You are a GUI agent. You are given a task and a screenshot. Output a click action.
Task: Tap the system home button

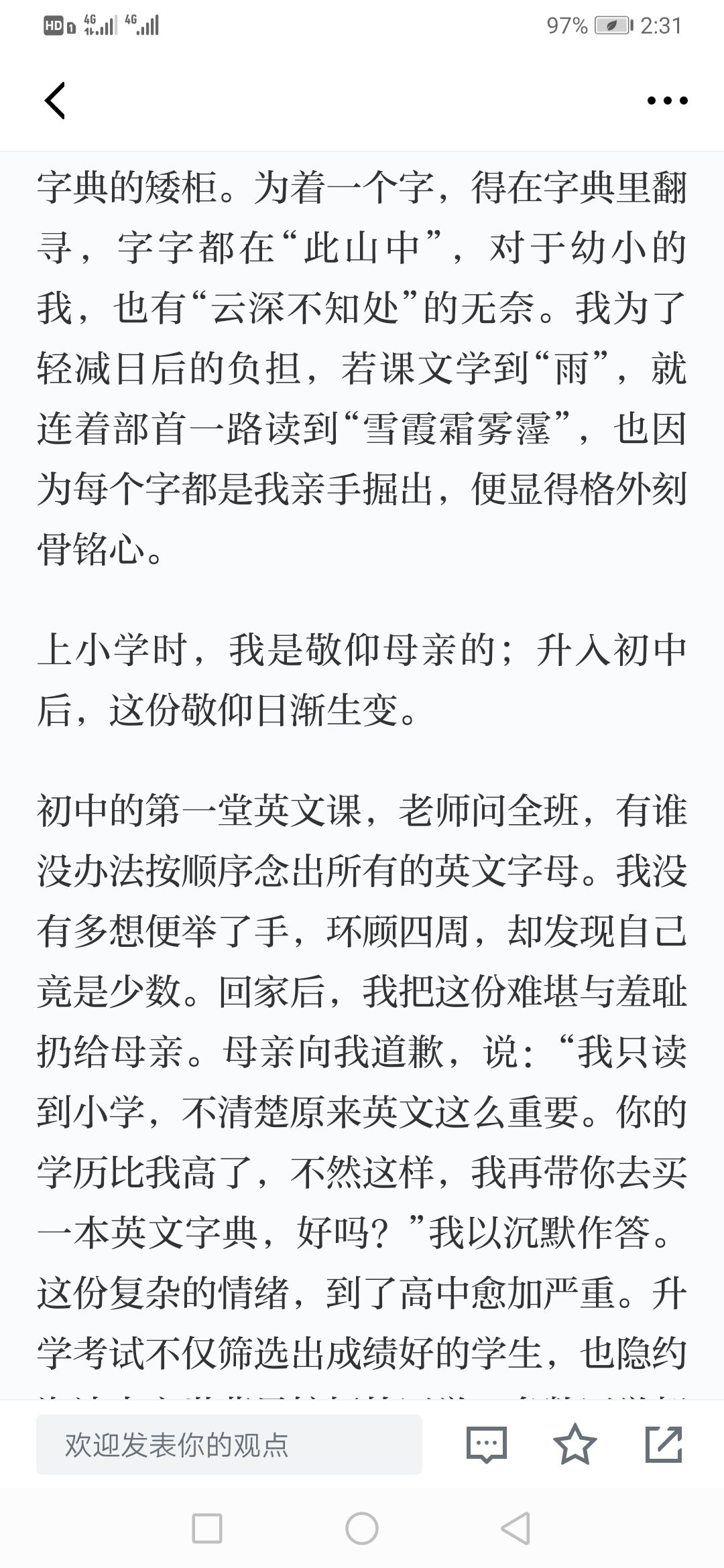pyautogui.click(x=362, y=1529)
